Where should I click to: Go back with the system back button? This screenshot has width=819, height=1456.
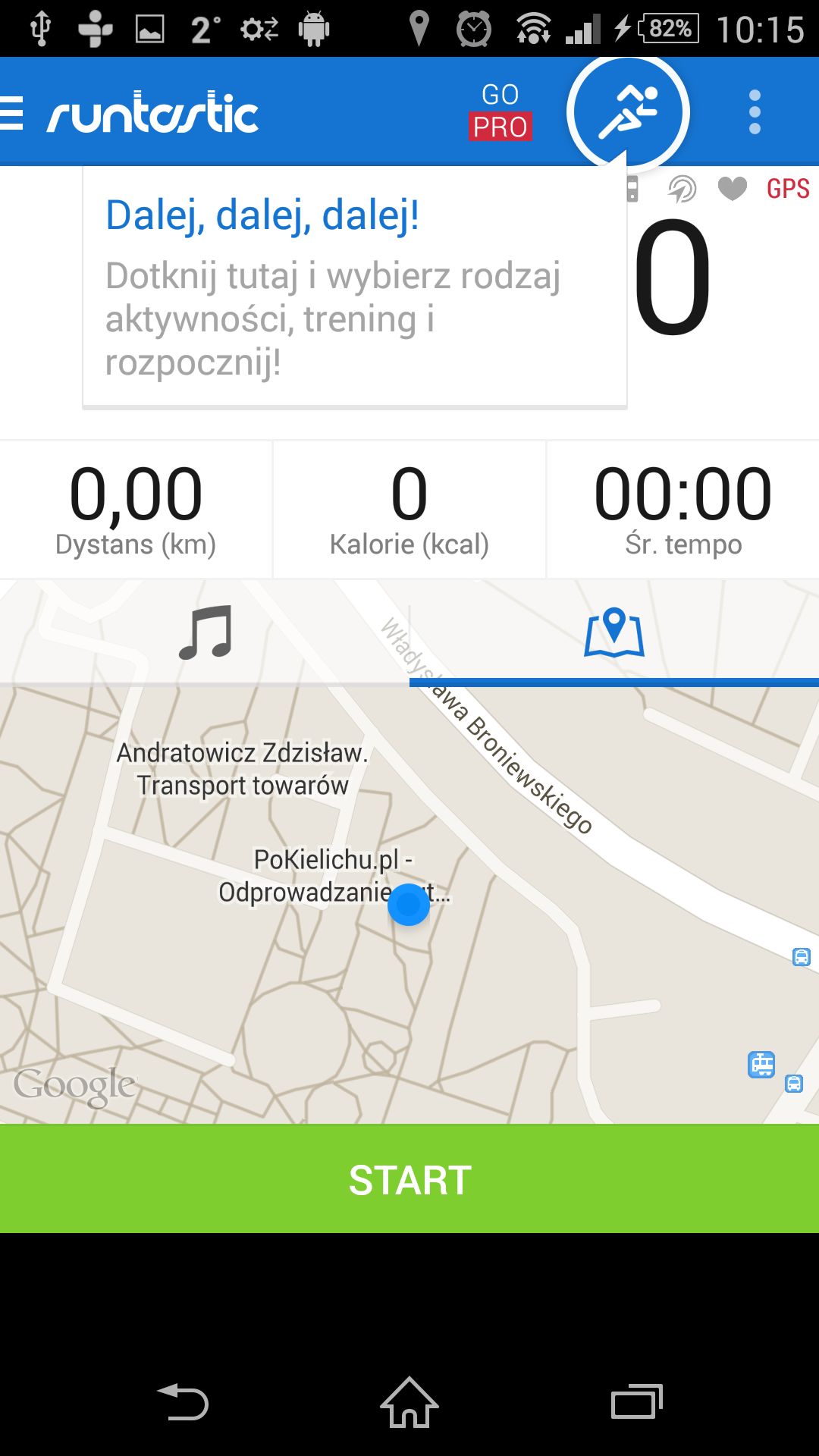click(x=183, y=1401)
